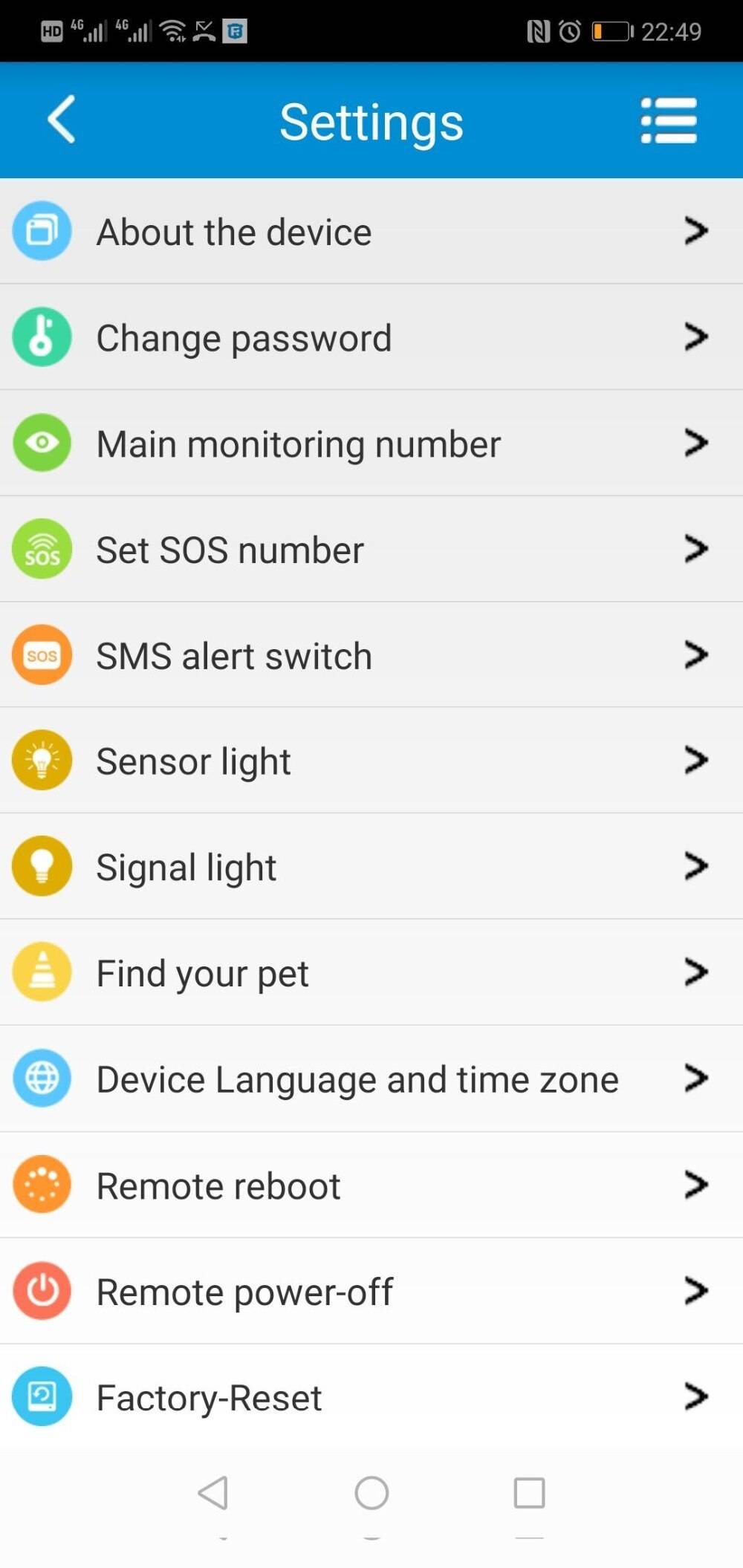
Task: Click the eye icon for Main monitoring number
Action: 42,443
